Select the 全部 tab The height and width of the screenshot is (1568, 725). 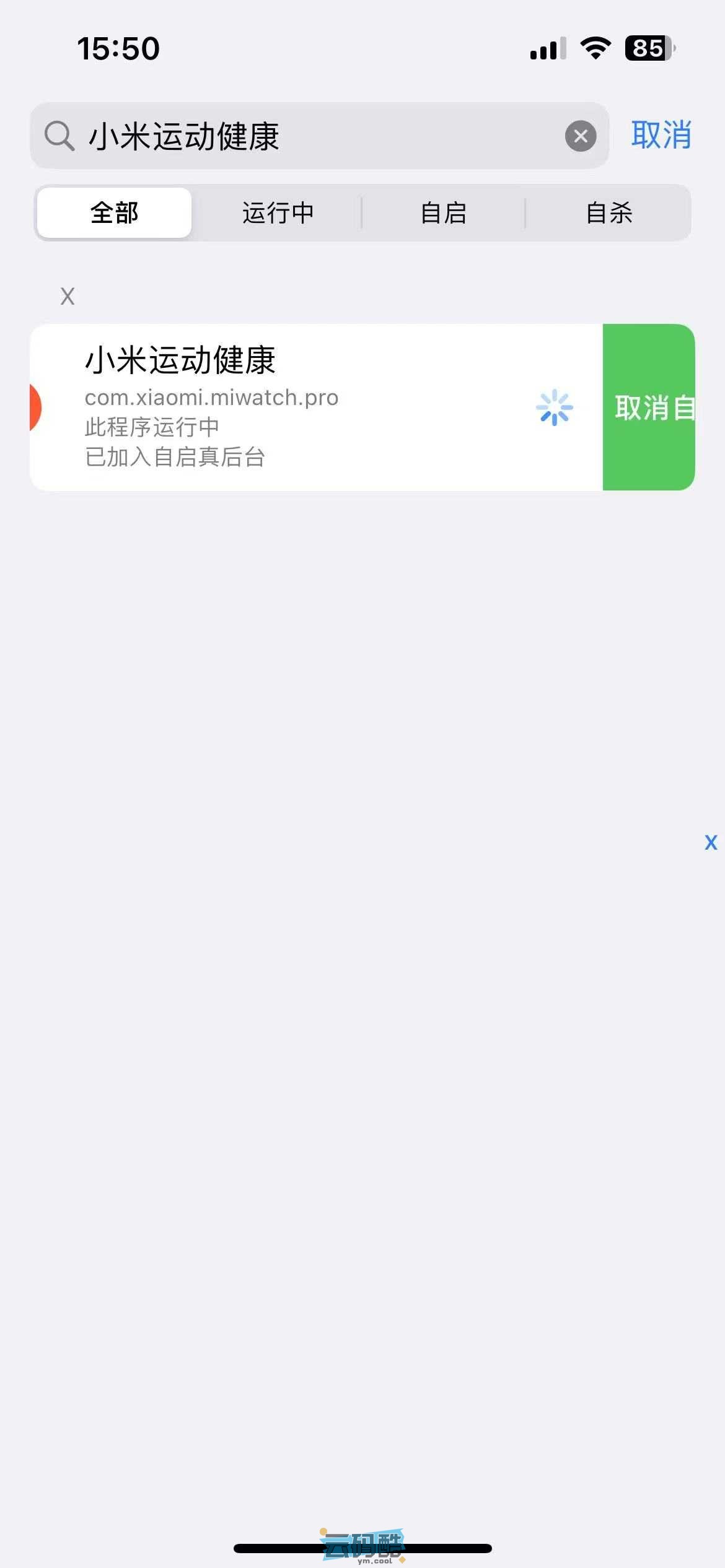point(114,213)
